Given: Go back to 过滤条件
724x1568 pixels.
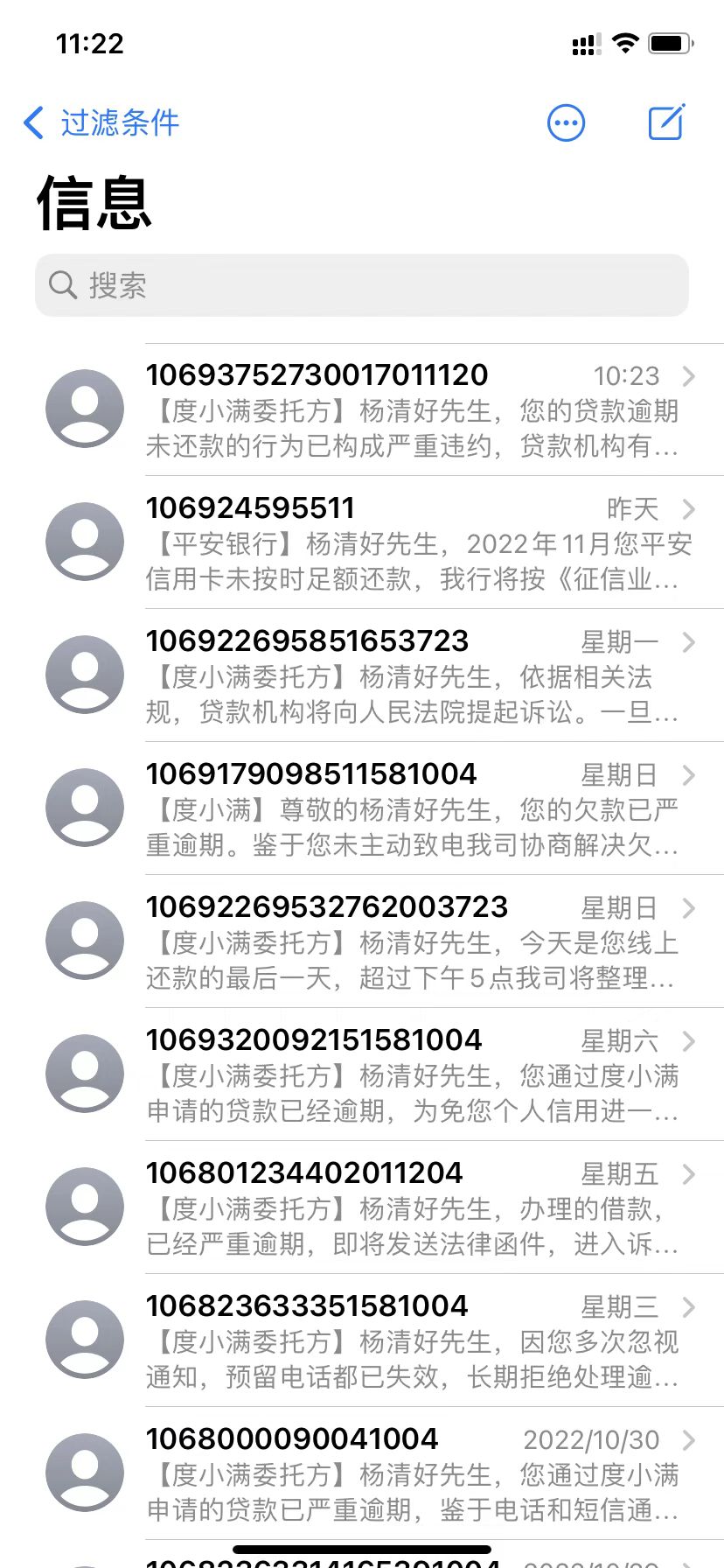Looking at the screenshot, I should [101, 122].
